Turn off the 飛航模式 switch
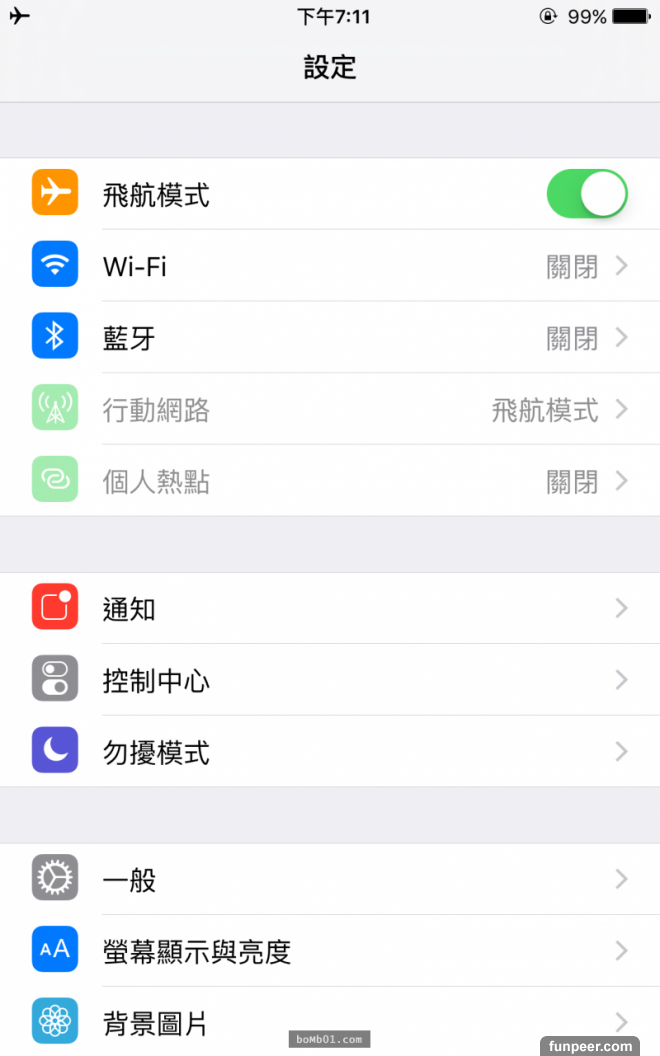The height and width of the screenshot is (1056, 660). tap(586, 194)
